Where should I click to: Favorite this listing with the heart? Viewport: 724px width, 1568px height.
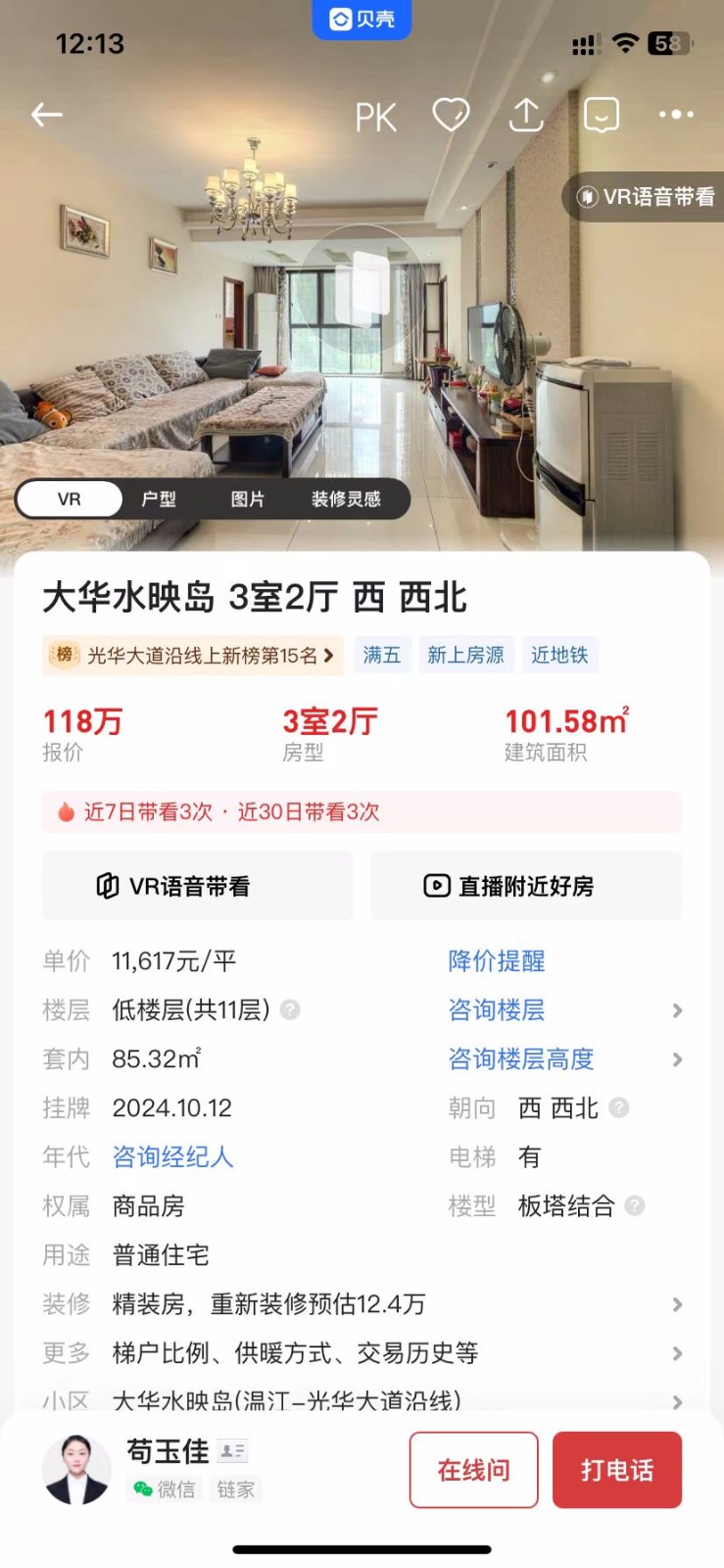(451, 115)
